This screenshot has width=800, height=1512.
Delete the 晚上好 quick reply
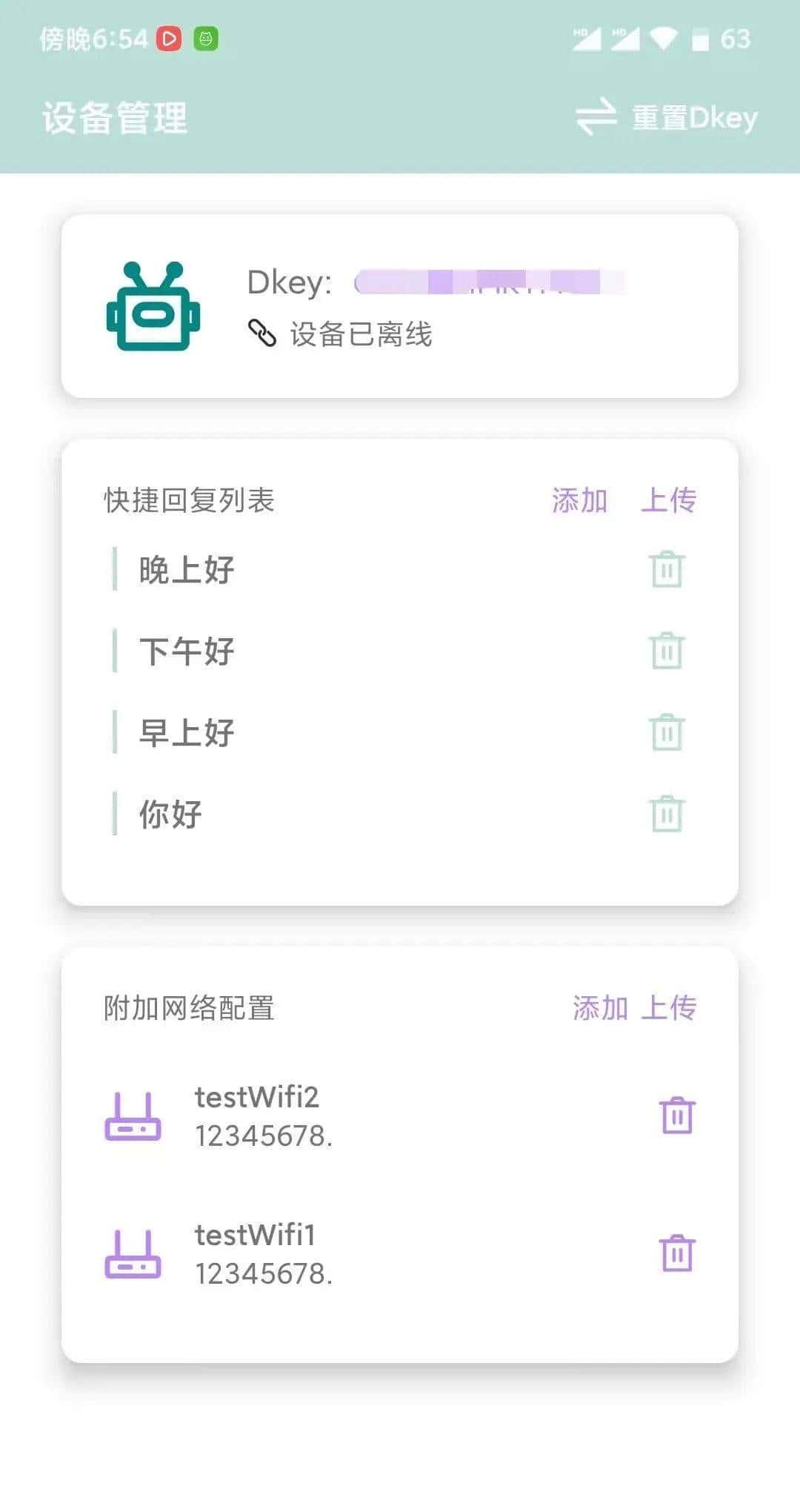[667, 570]
